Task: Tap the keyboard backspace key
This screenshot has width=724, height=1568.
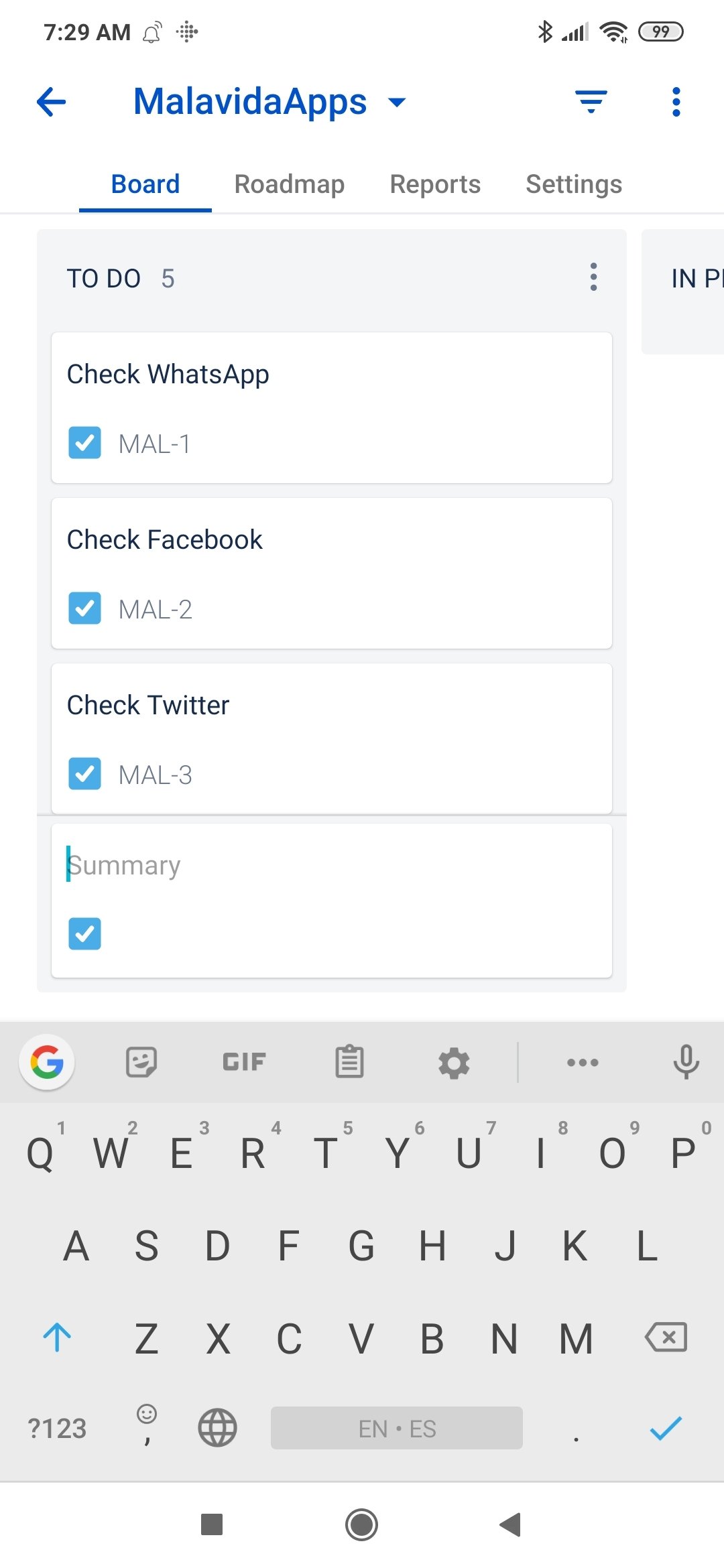Action: click(x=666, y=1337)
